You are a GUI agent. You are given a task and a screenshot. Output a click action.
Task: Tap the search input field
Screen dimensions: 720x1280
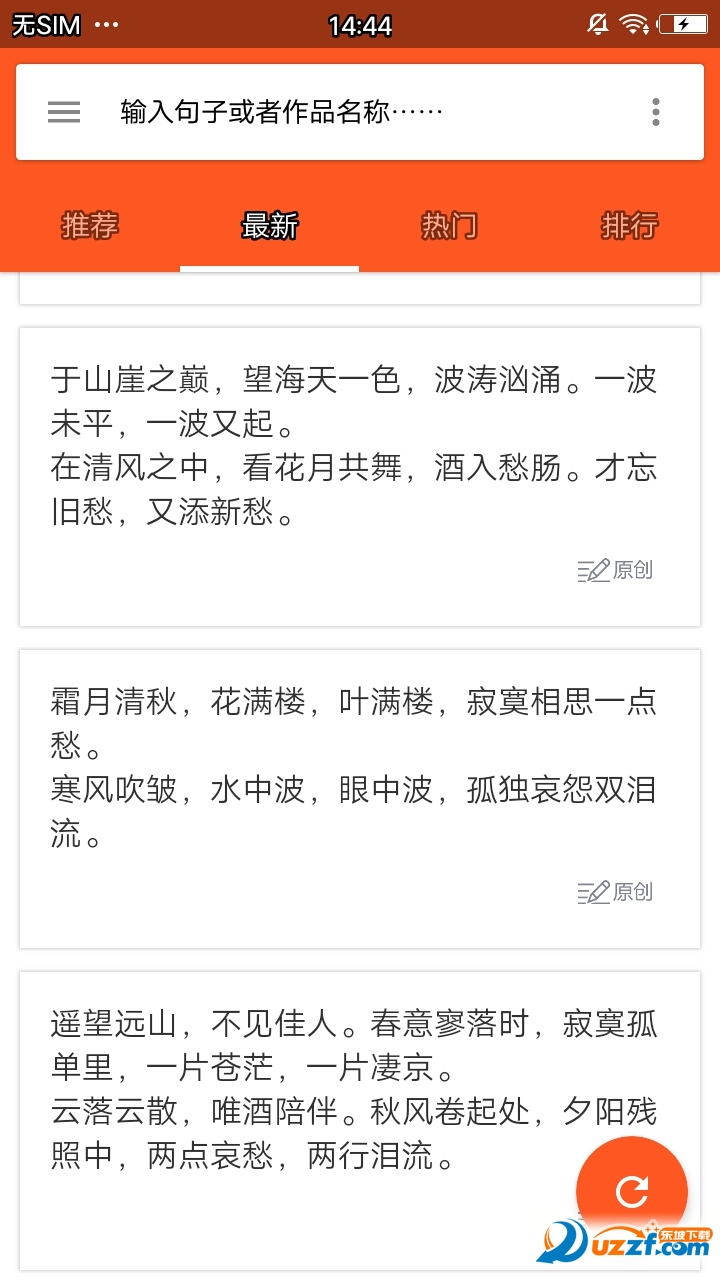click(300, 112)
